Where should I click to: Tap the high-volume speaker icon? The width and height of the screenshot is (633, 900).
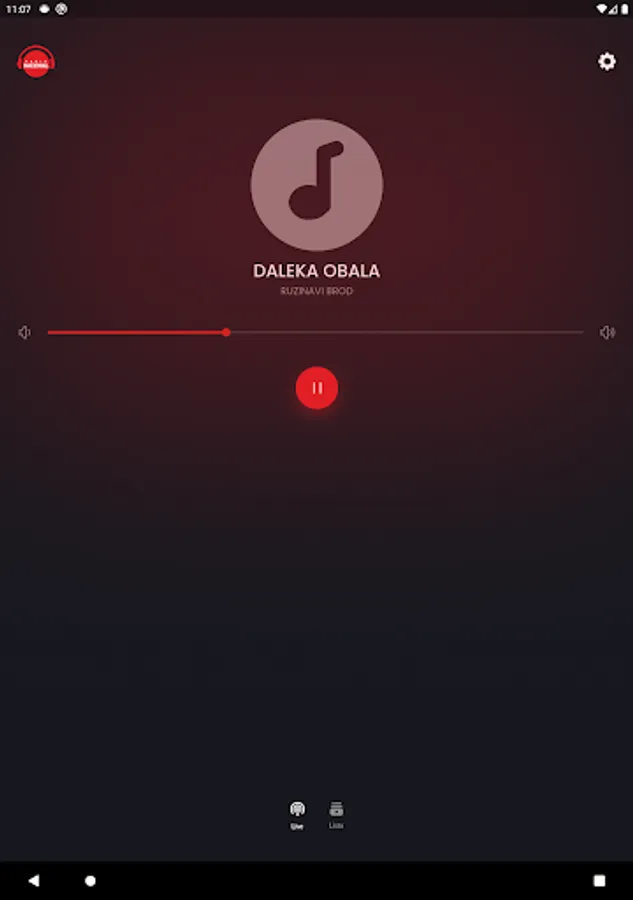coord(607,332)
